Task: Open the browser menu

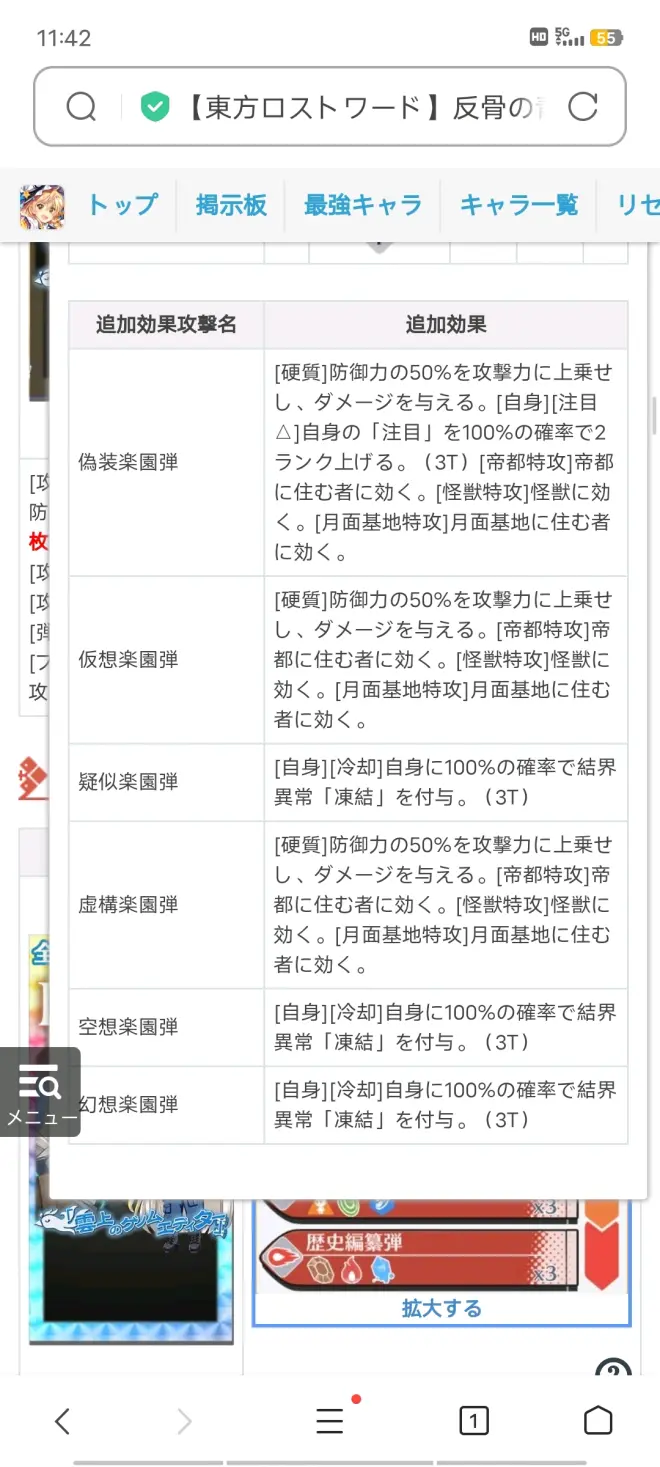Action: click(329, 1421)
